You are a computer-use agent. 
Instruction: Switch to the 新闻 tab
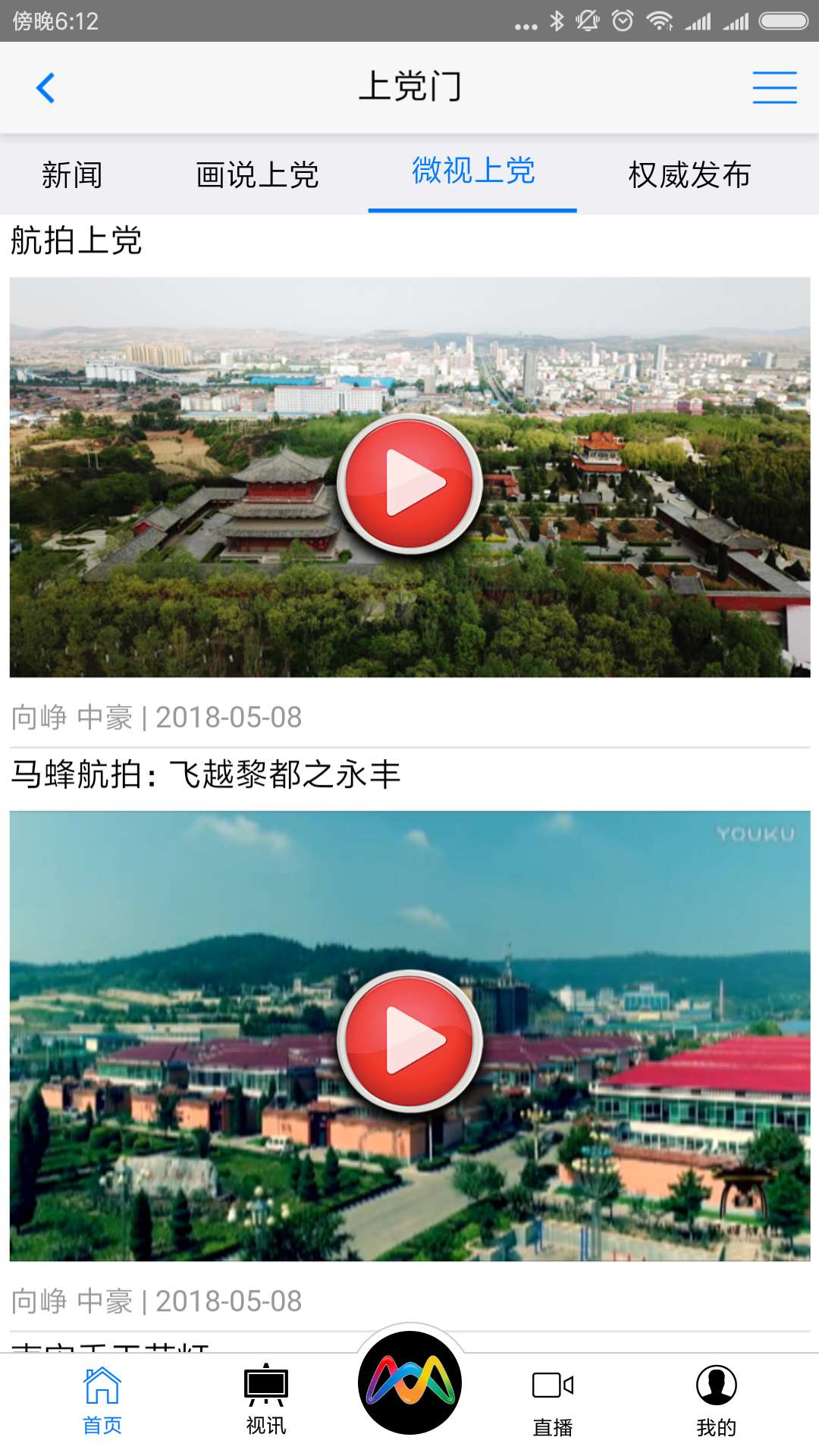point(71,174)
